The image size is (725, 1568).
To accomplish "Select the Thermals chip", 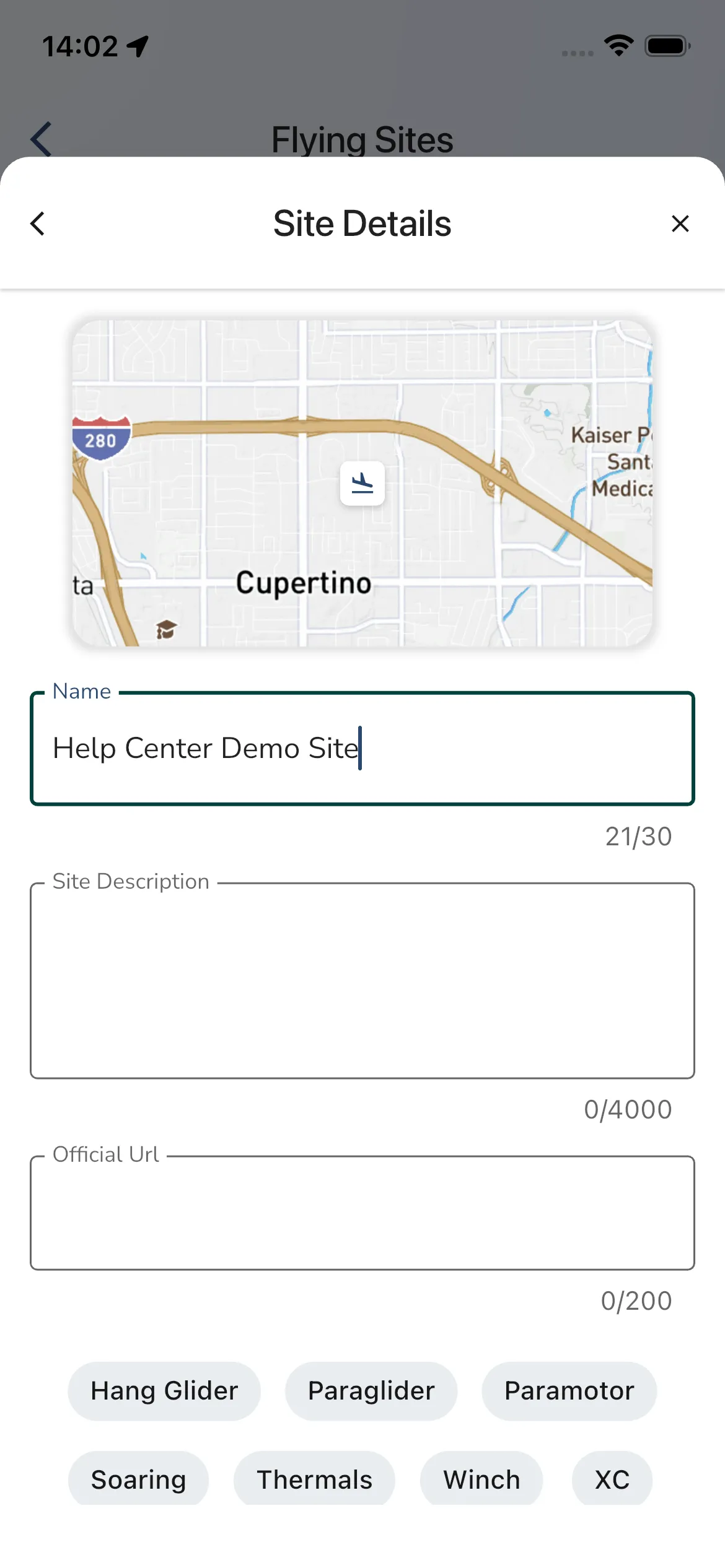I will pyautogui.click(x=314, y=1479).
